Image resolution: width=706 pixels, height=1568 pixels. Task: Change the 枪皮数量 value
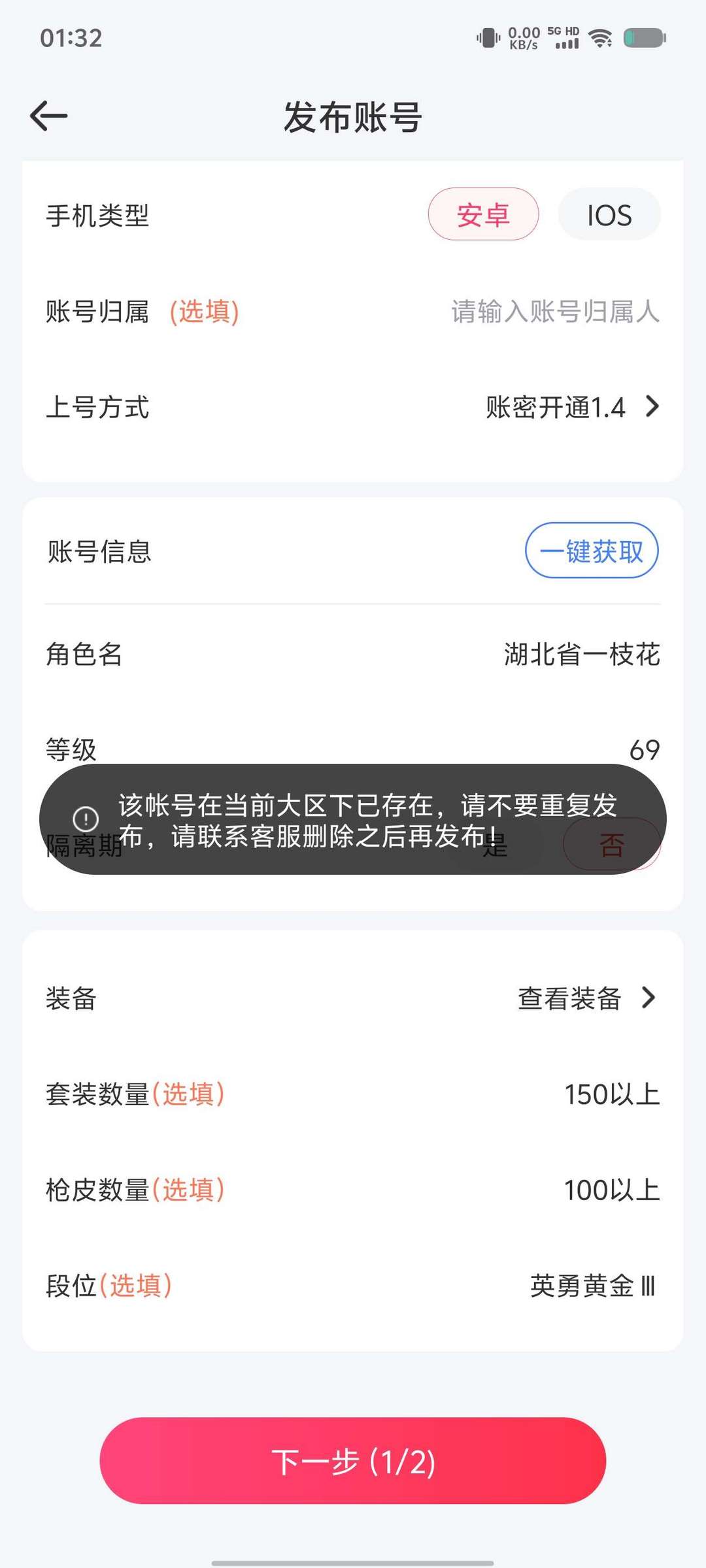[x=611, y=1190]
